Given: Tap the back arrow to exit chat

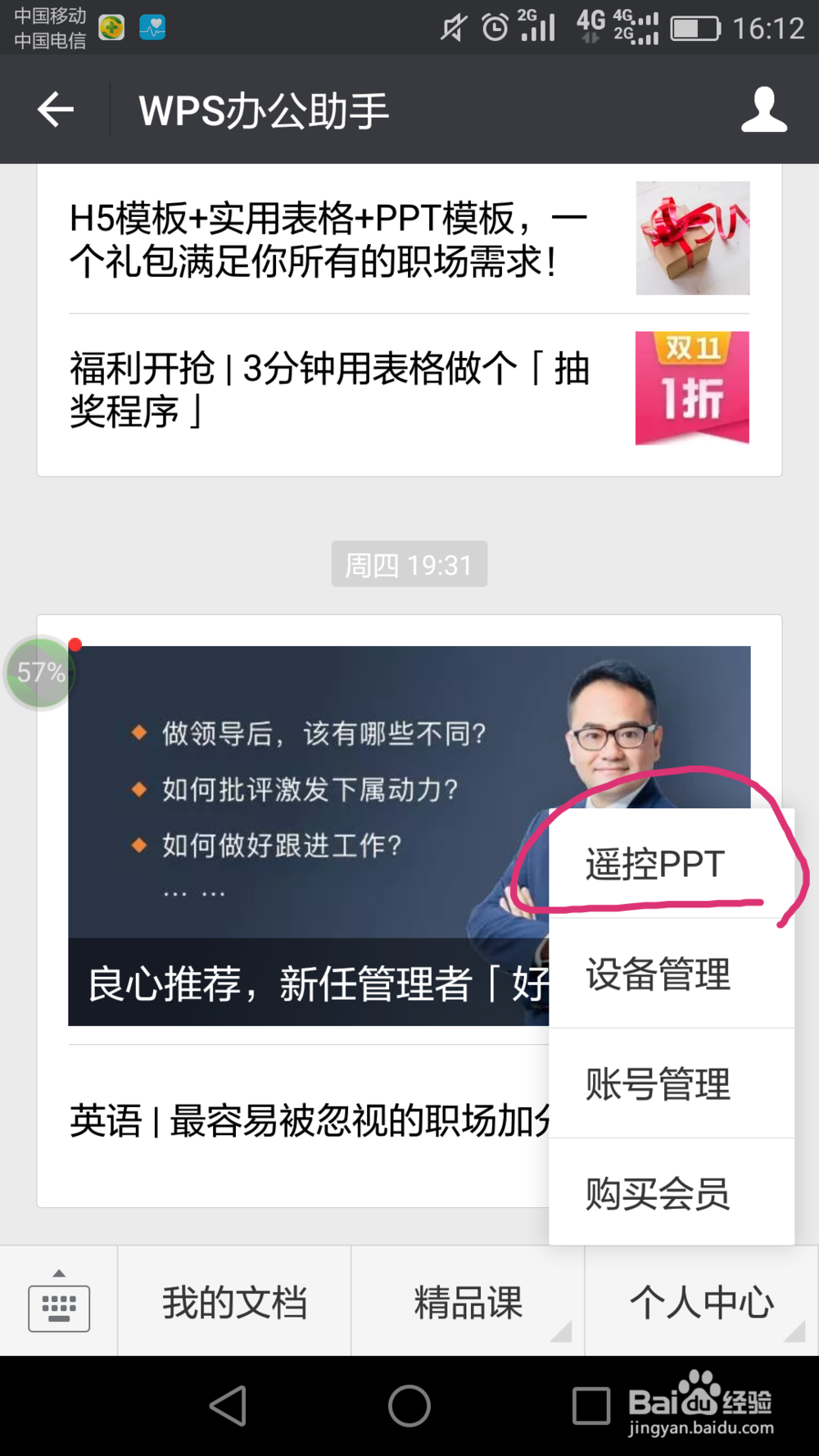Looking at the screenshot, I should click(x=54, y=110).
